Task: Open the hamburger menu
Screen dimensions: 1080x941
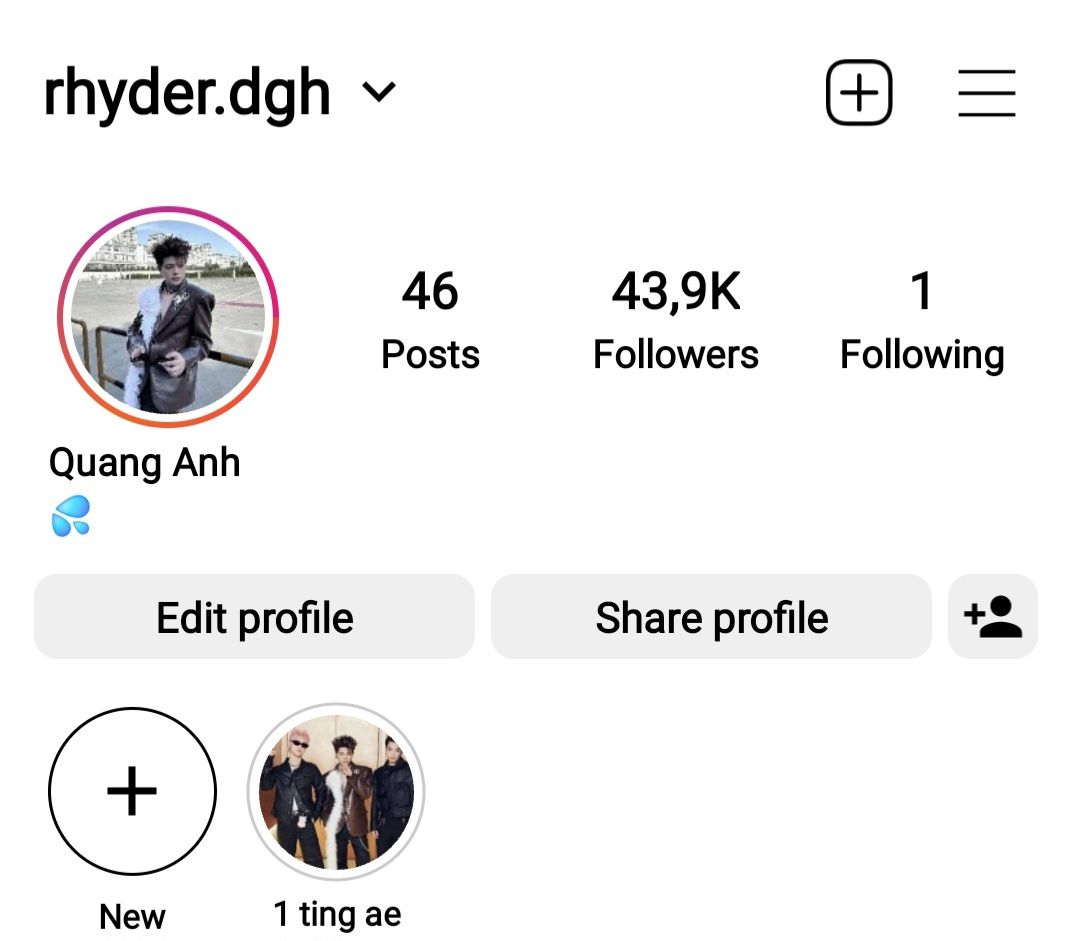Action: click(x=986, y=93)
